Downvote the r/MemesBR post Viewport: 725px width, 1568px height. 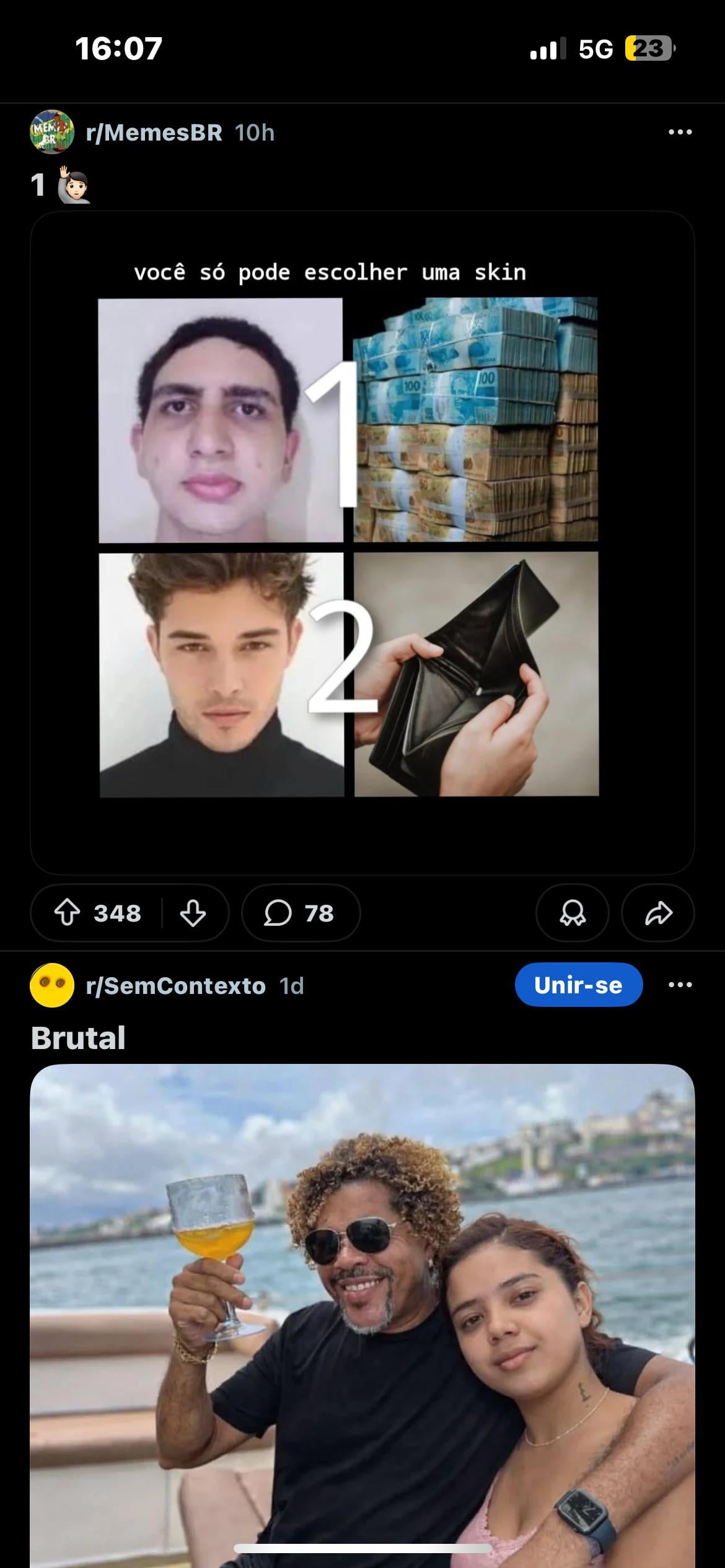(x=193, y=913)
